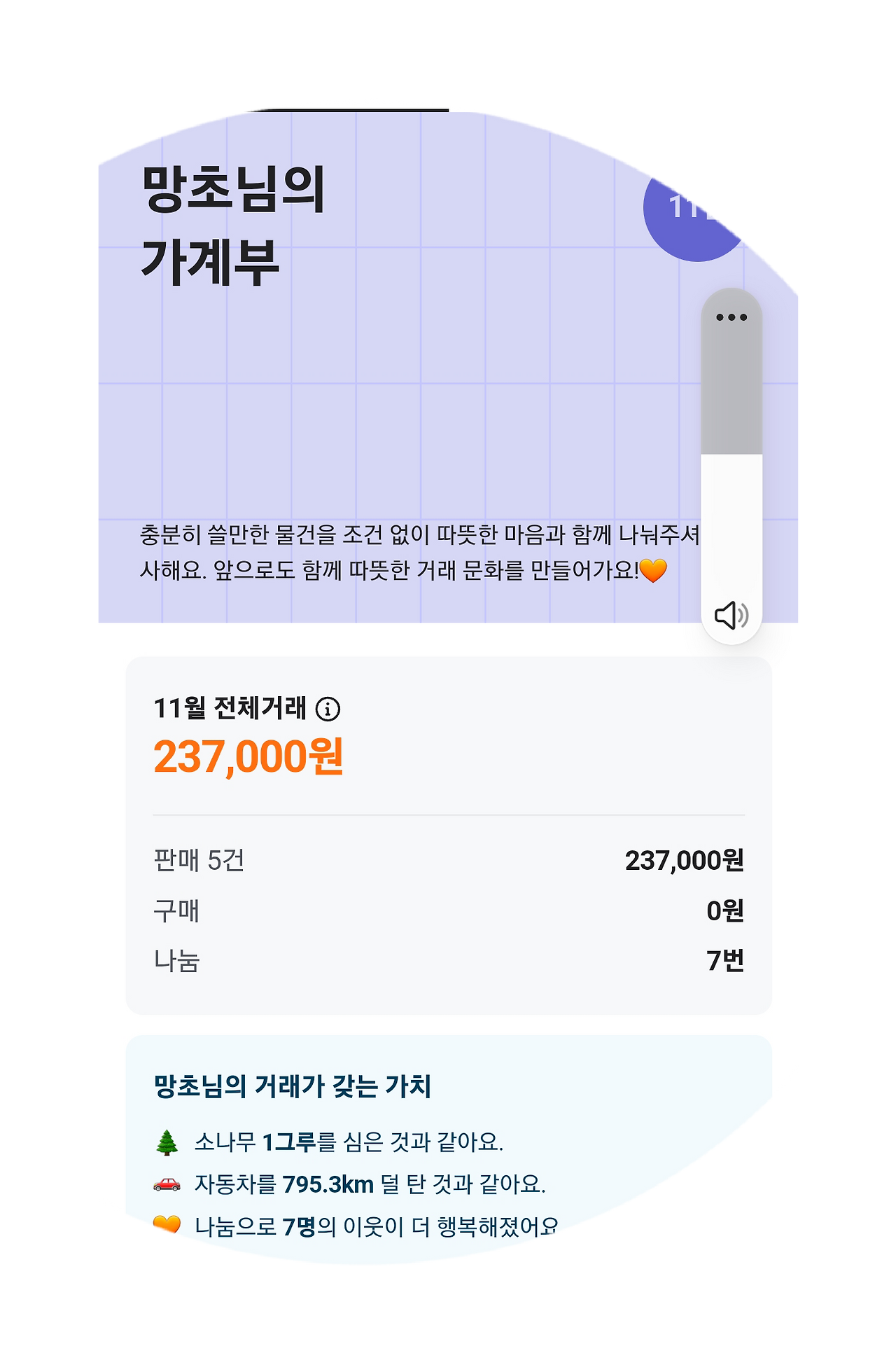The image size is (896, 1365).
Task: Open the three-dot more options menu
Action: click(x=731, y=317)
